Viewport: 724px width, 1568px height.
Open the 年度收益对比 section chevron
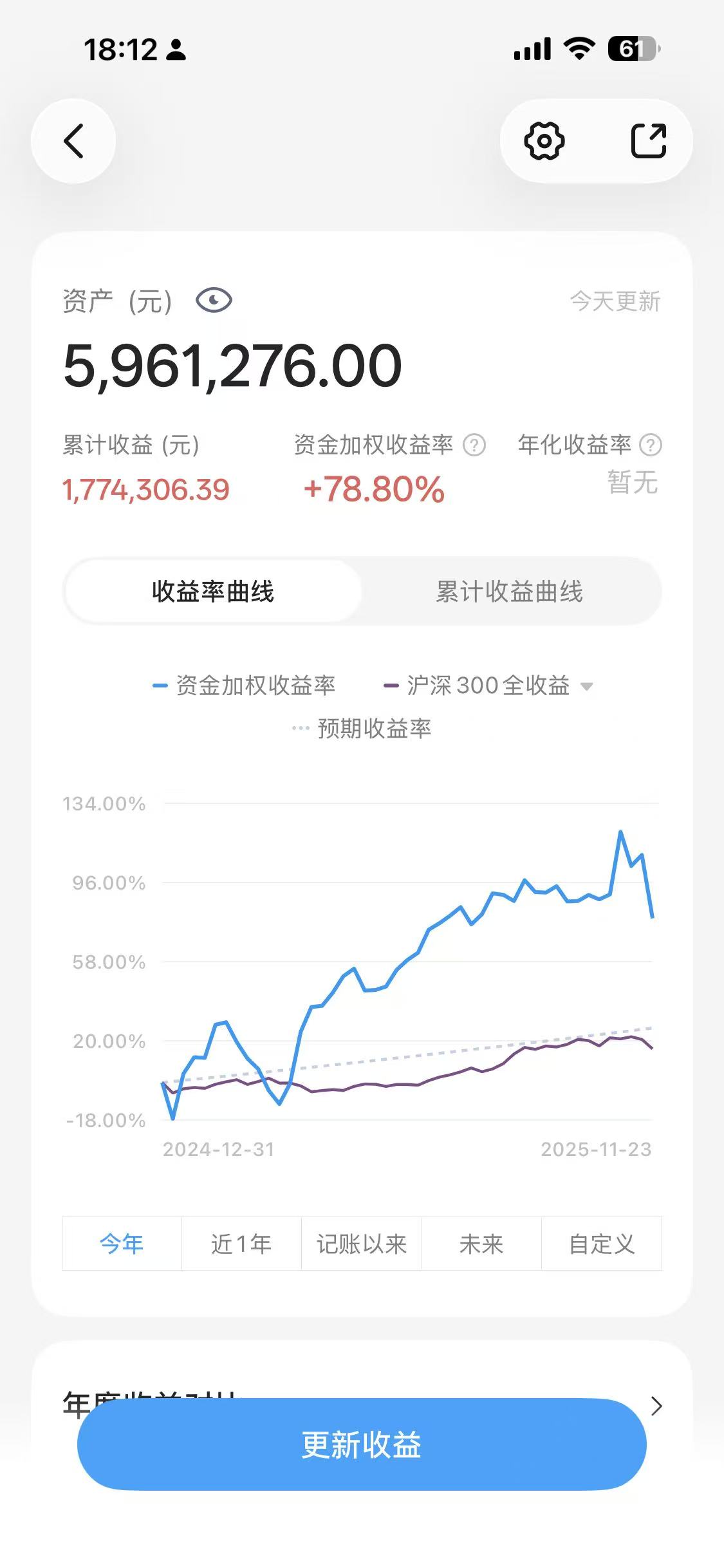[x=656, y=1406]
